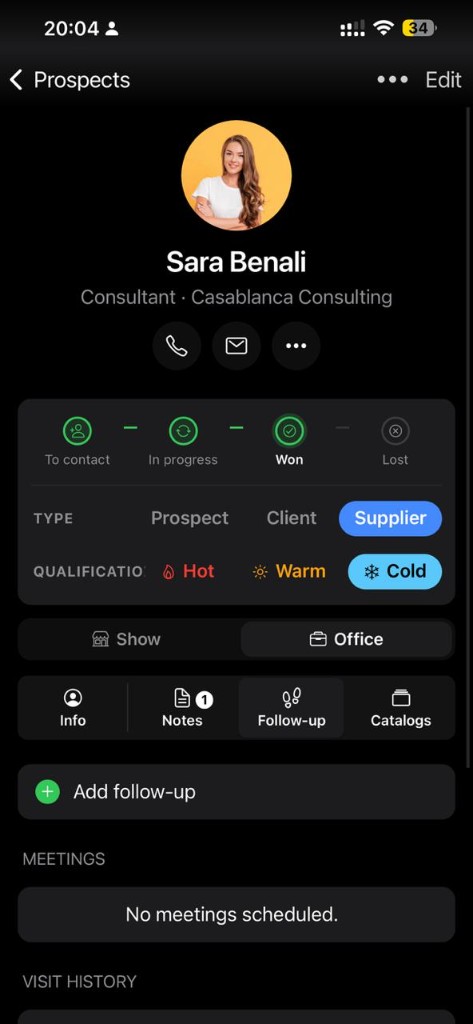Open the top bar overflow menu
Screen dimensions: 473x1024
[392, 80]
